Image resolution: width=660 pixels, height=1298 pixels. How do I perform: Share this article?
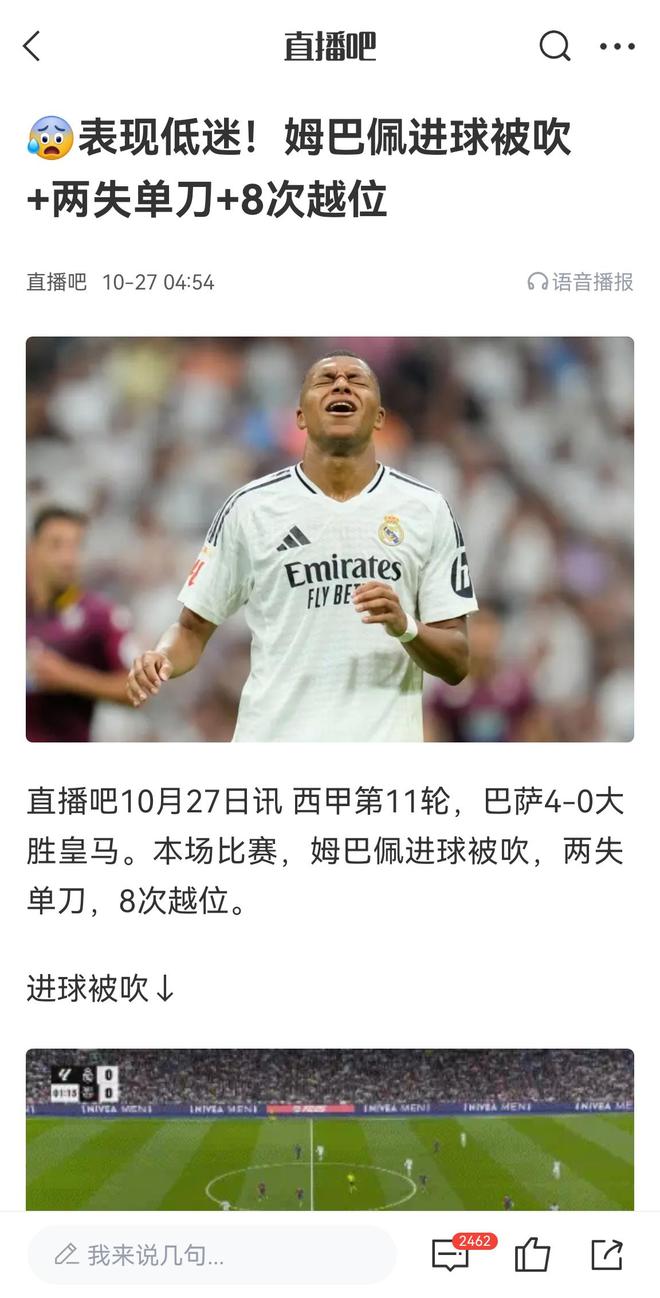(607, 1255)
